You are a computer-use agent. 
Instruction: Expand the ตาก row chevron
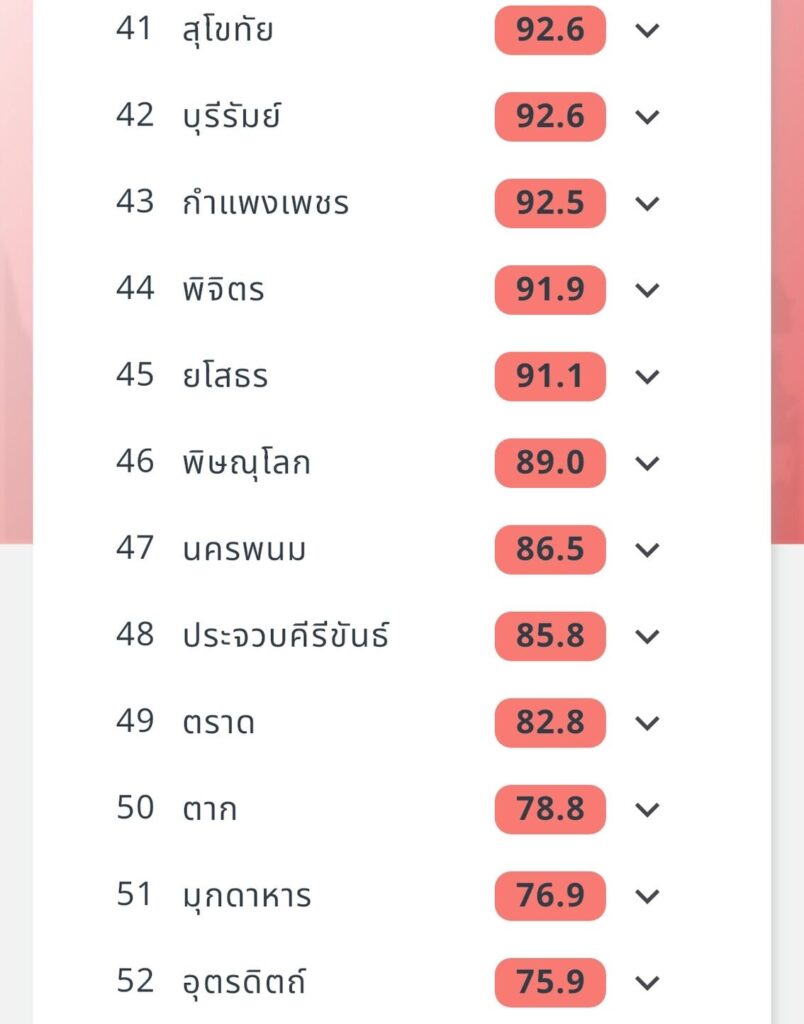pos(648,809)
